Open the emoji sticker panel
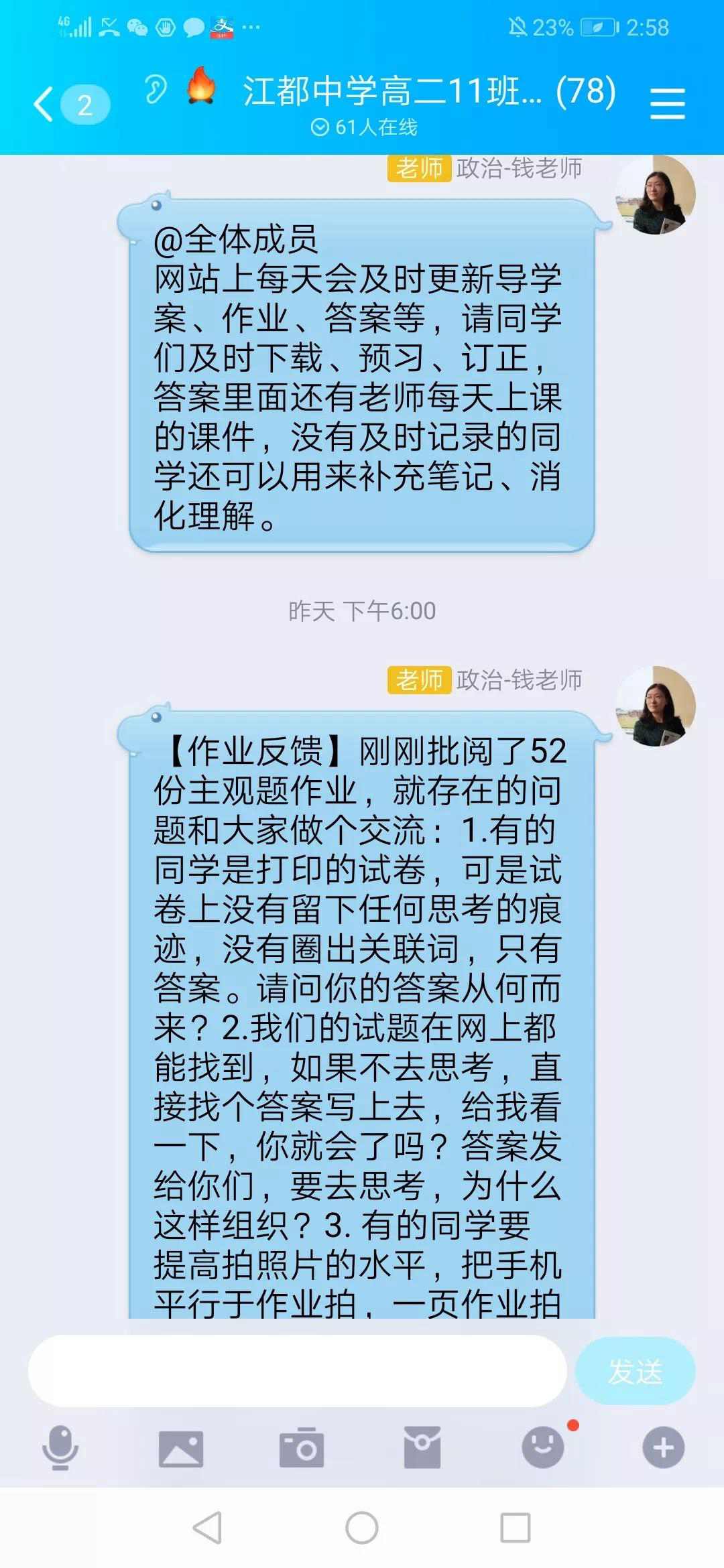Image resolution: width=724 pixels, height=1568 pixels. 542,1449
